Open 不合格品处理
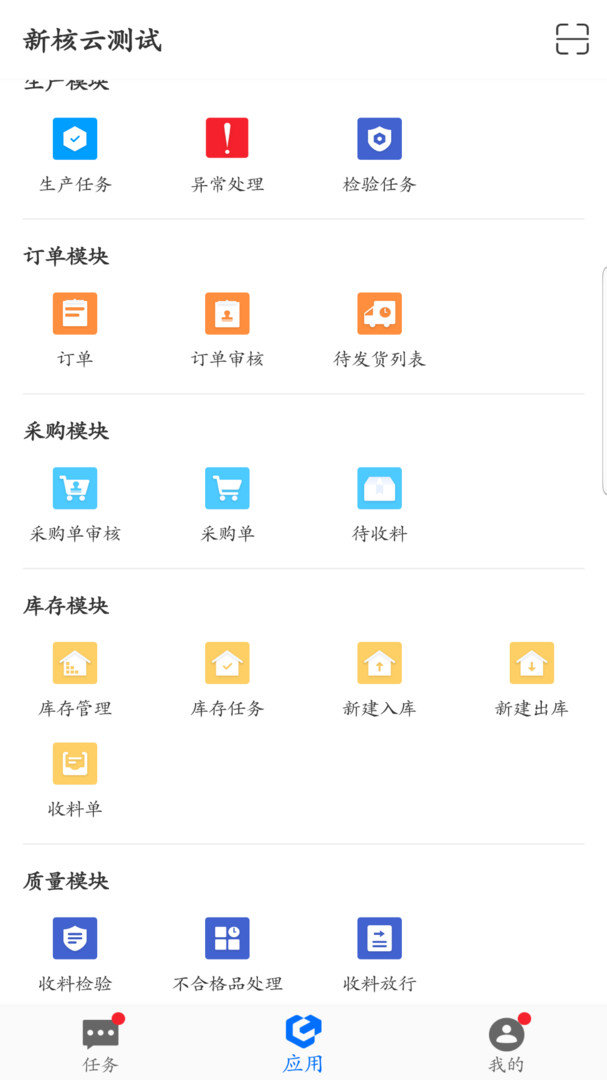 [227, 939]
